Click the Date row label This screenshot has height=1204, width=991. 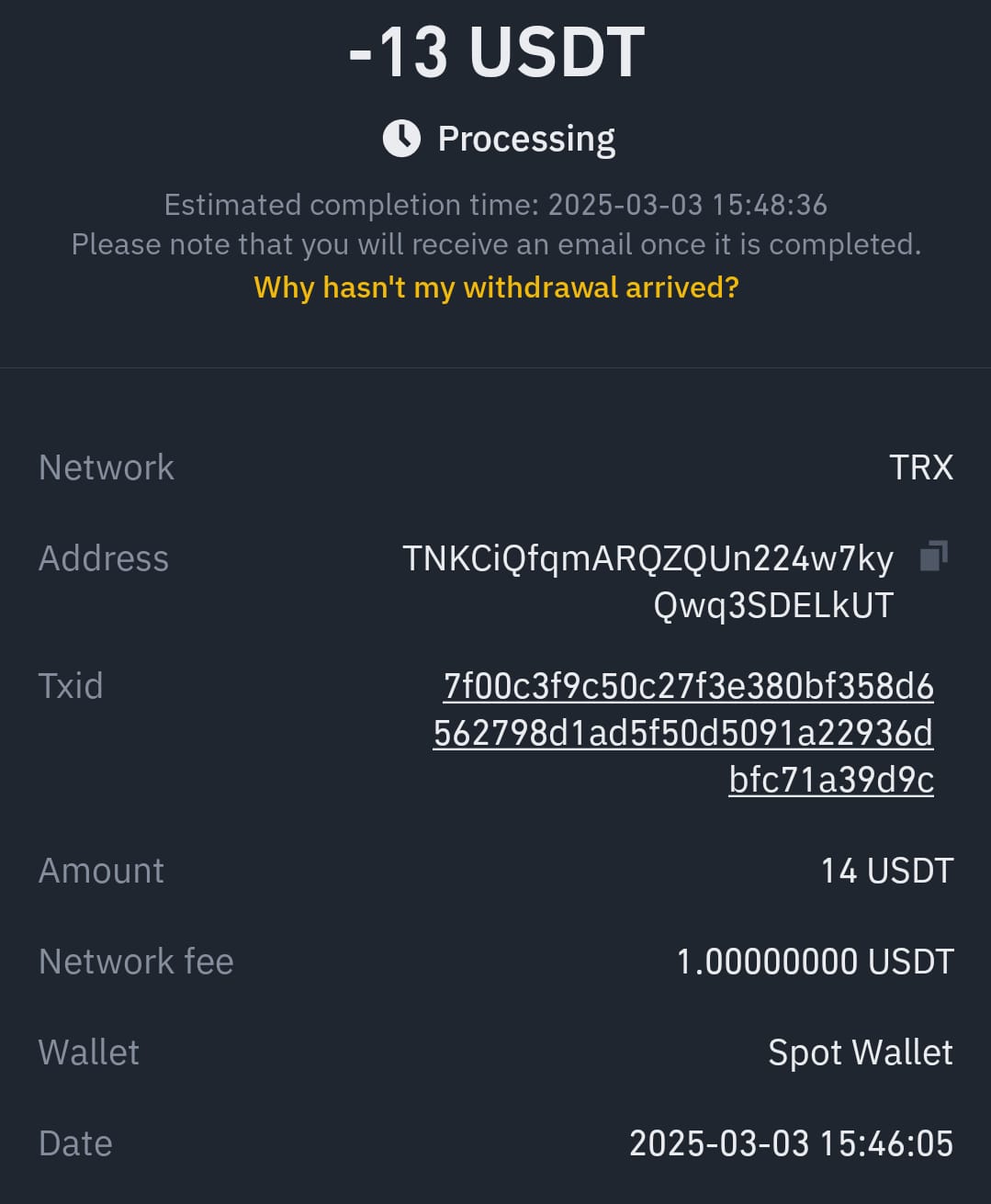point(75,1143)
